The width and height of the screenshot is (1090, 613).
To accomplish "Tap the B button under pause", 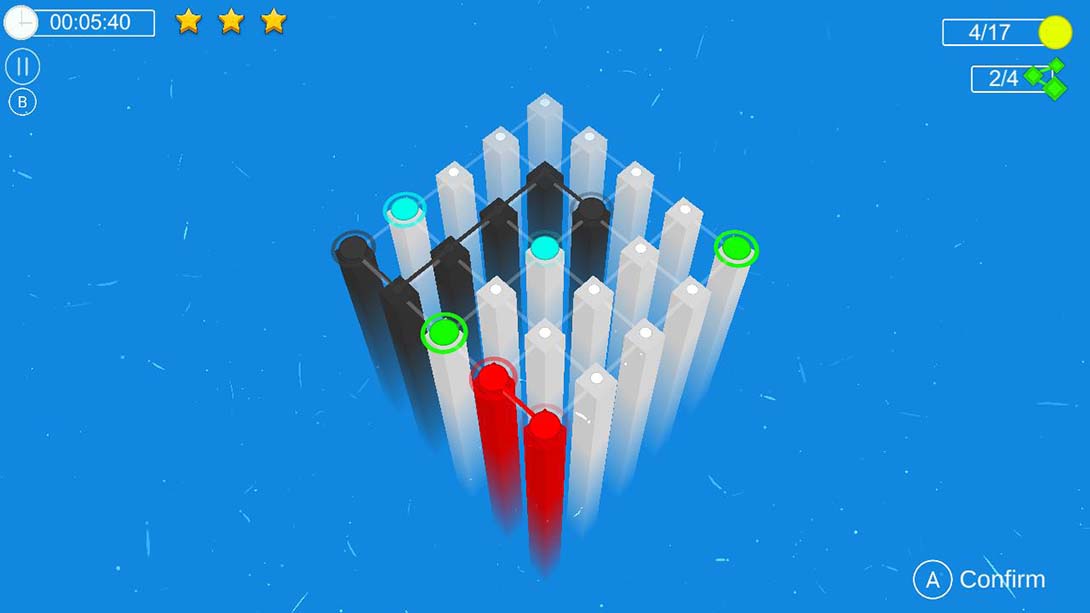I will coord(22,101).
